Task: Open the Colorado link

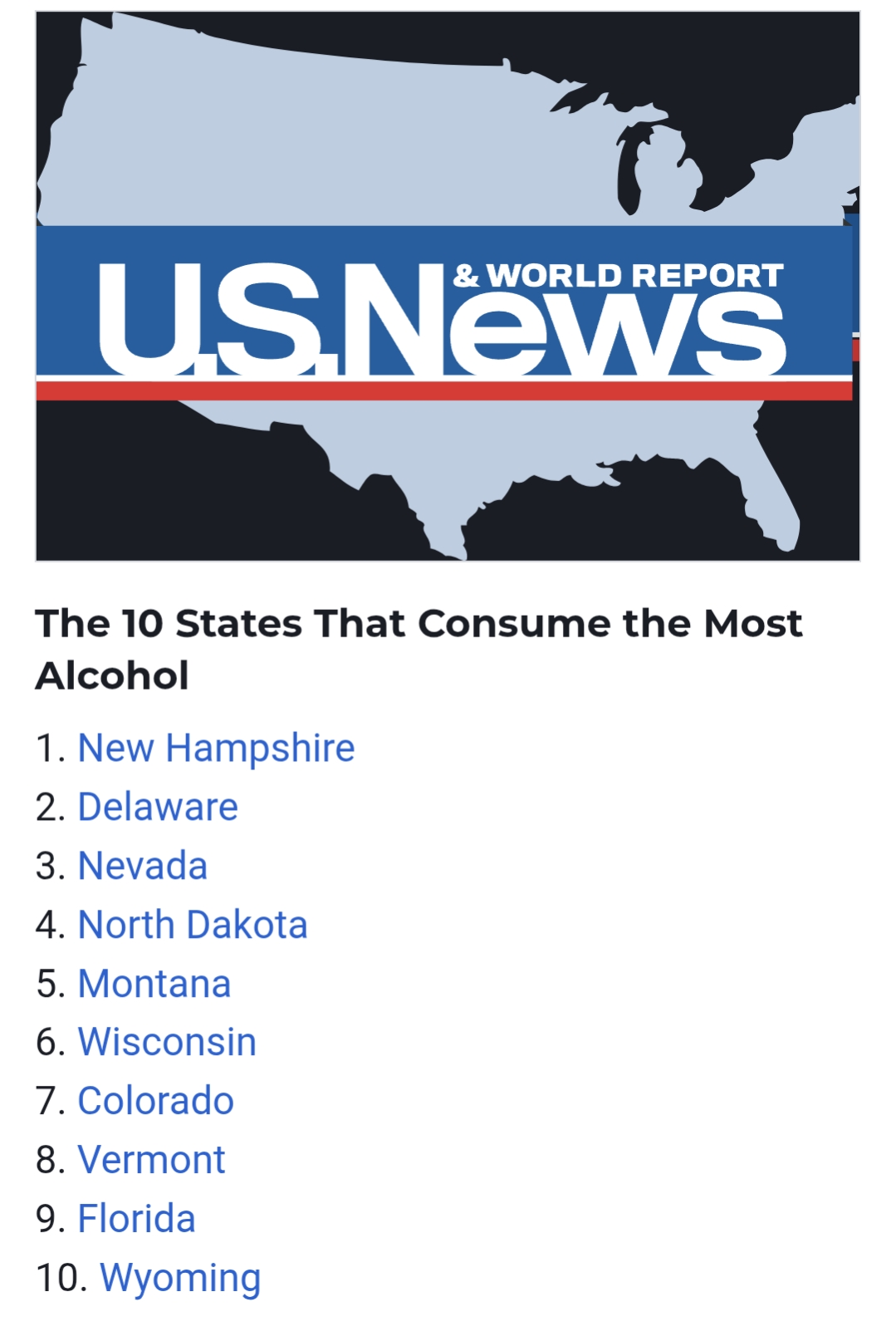Action: 156,1101
